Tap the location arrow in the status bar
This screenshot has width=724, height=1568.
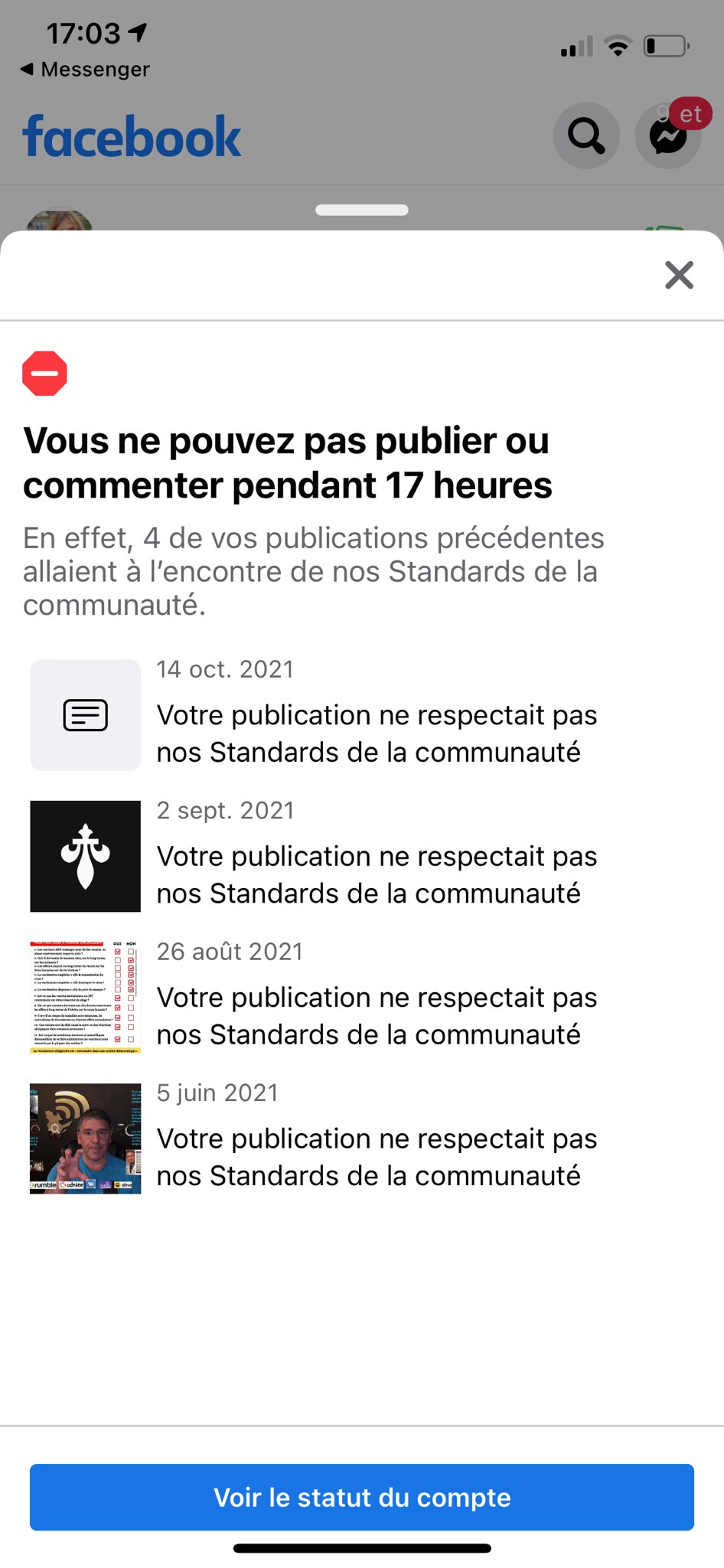tap(135, 31)
